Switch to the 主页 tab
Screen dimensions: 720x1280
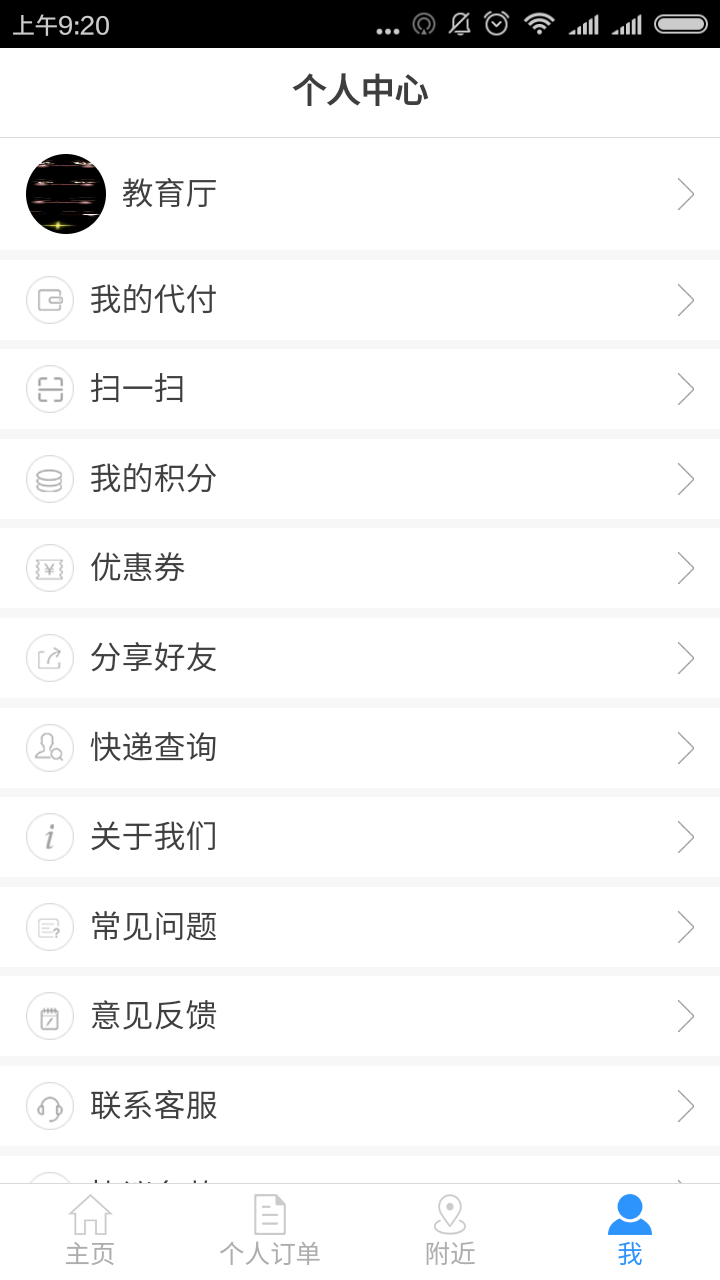click(x=90, y=1232)
